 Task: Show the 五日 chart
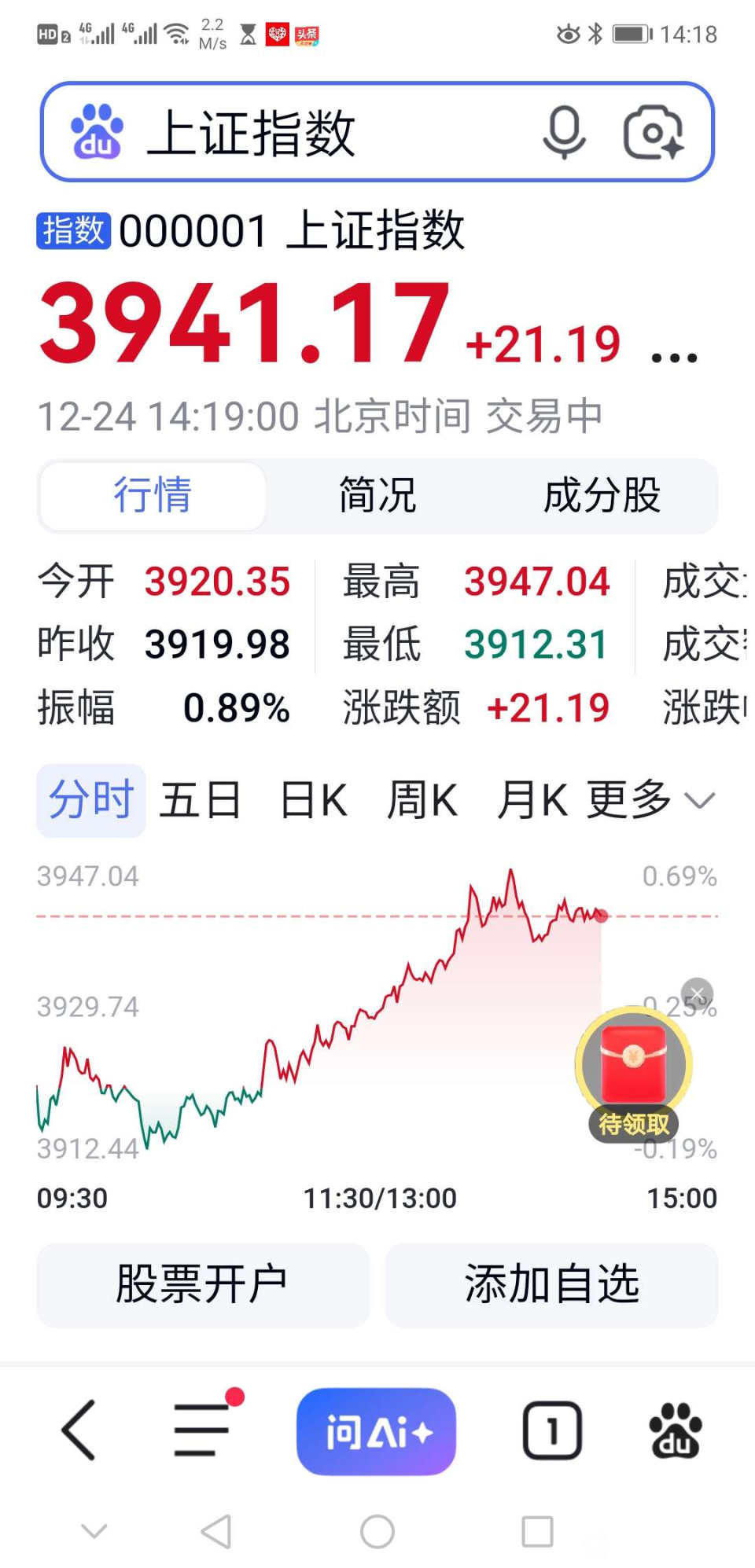(x=200, y=800)
